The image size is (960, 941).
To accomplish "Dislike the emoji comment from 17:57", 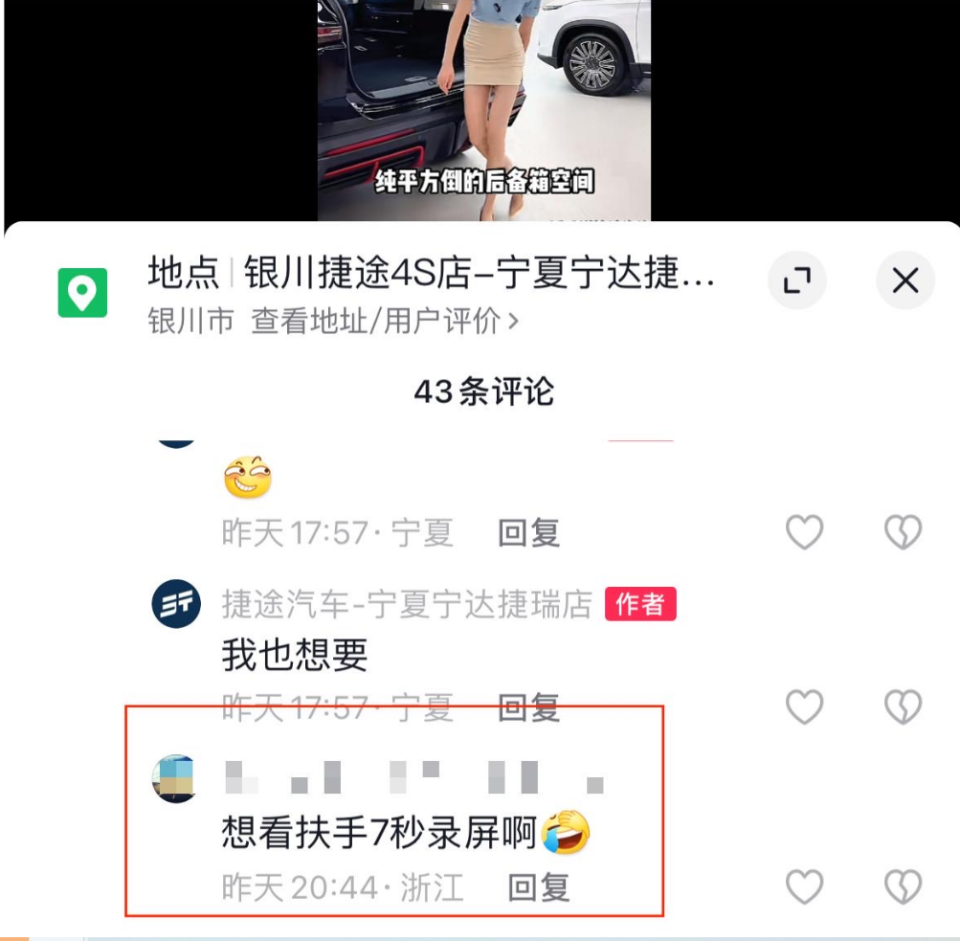I will click(903, 533).
